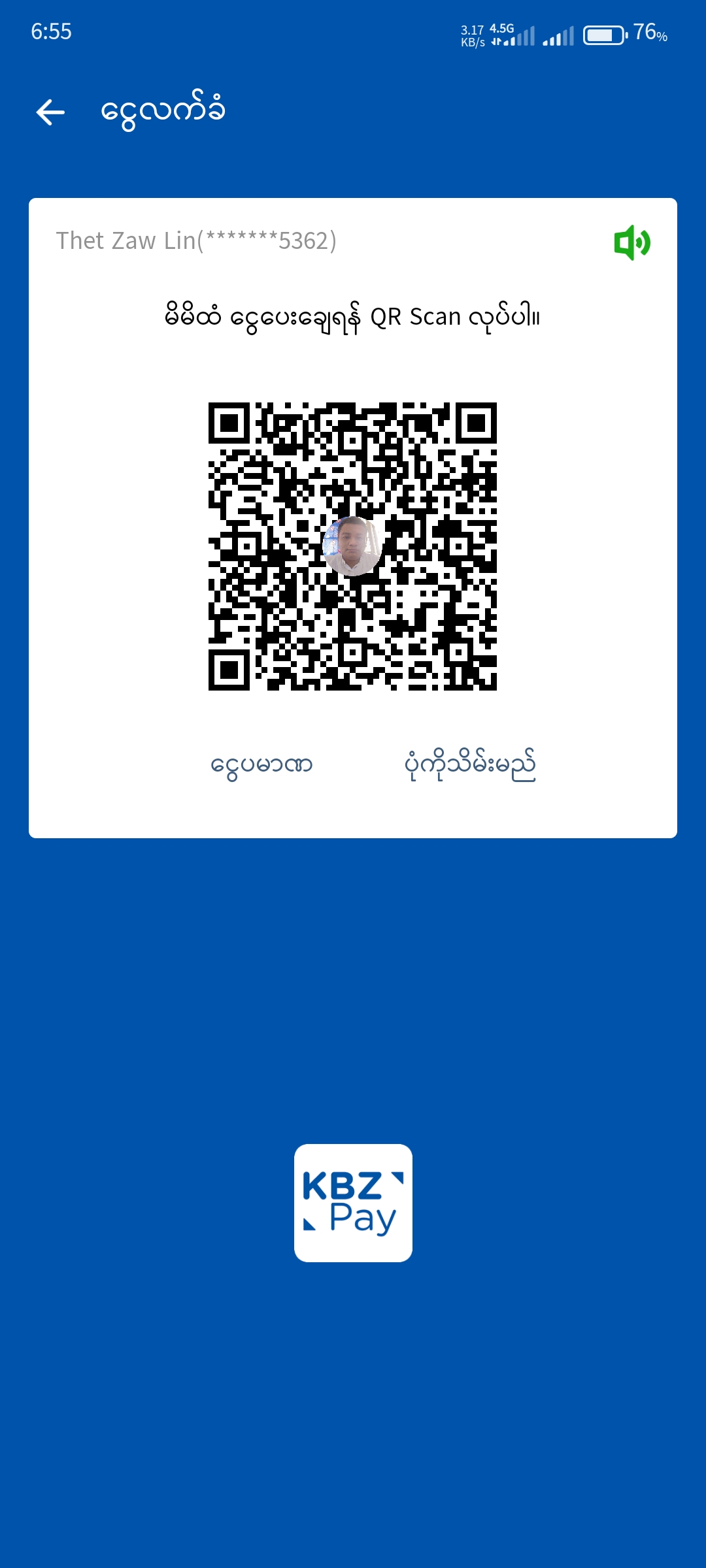Save the QR image with ပုံကိုသိမ်းမည်

click(x=470, y=764)
